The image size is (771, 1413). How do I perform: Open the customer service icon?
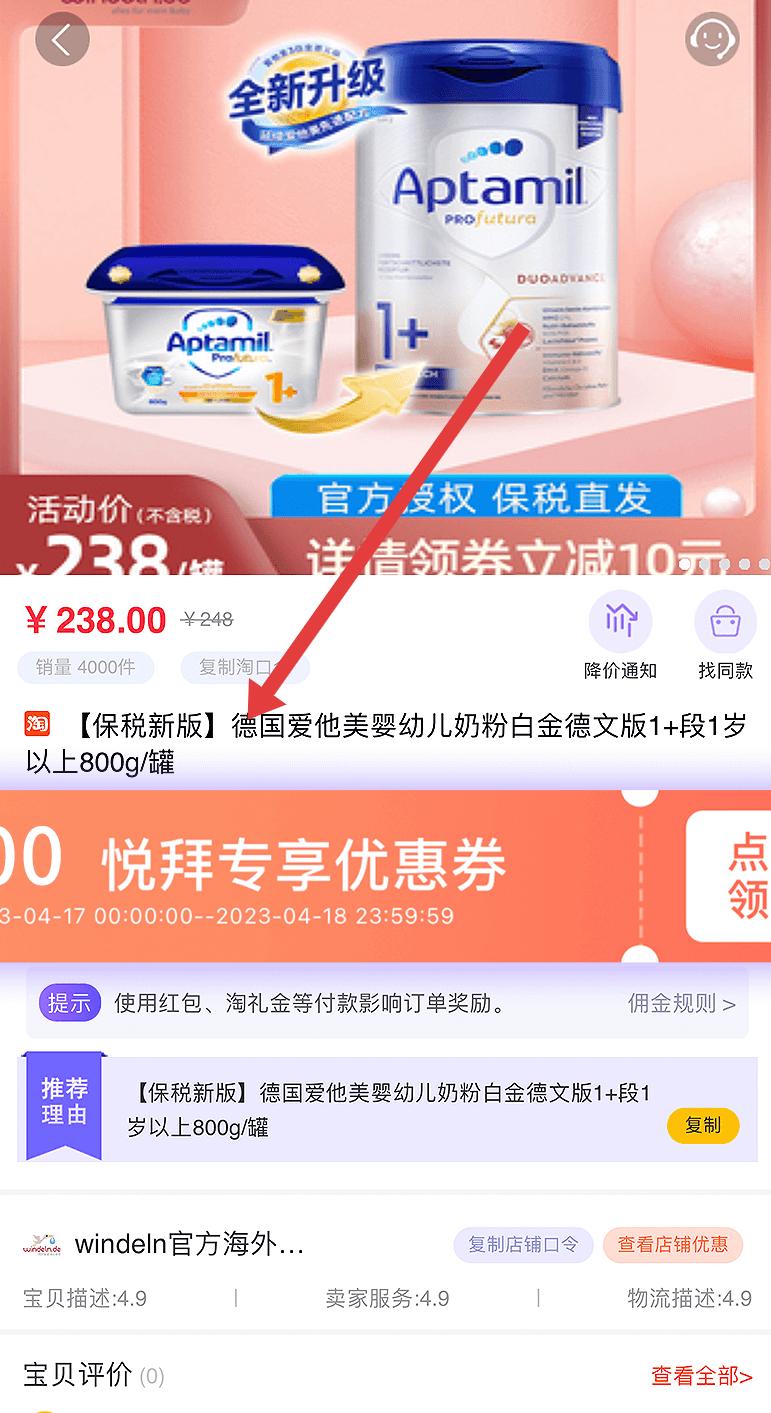[x=711, y=40]
